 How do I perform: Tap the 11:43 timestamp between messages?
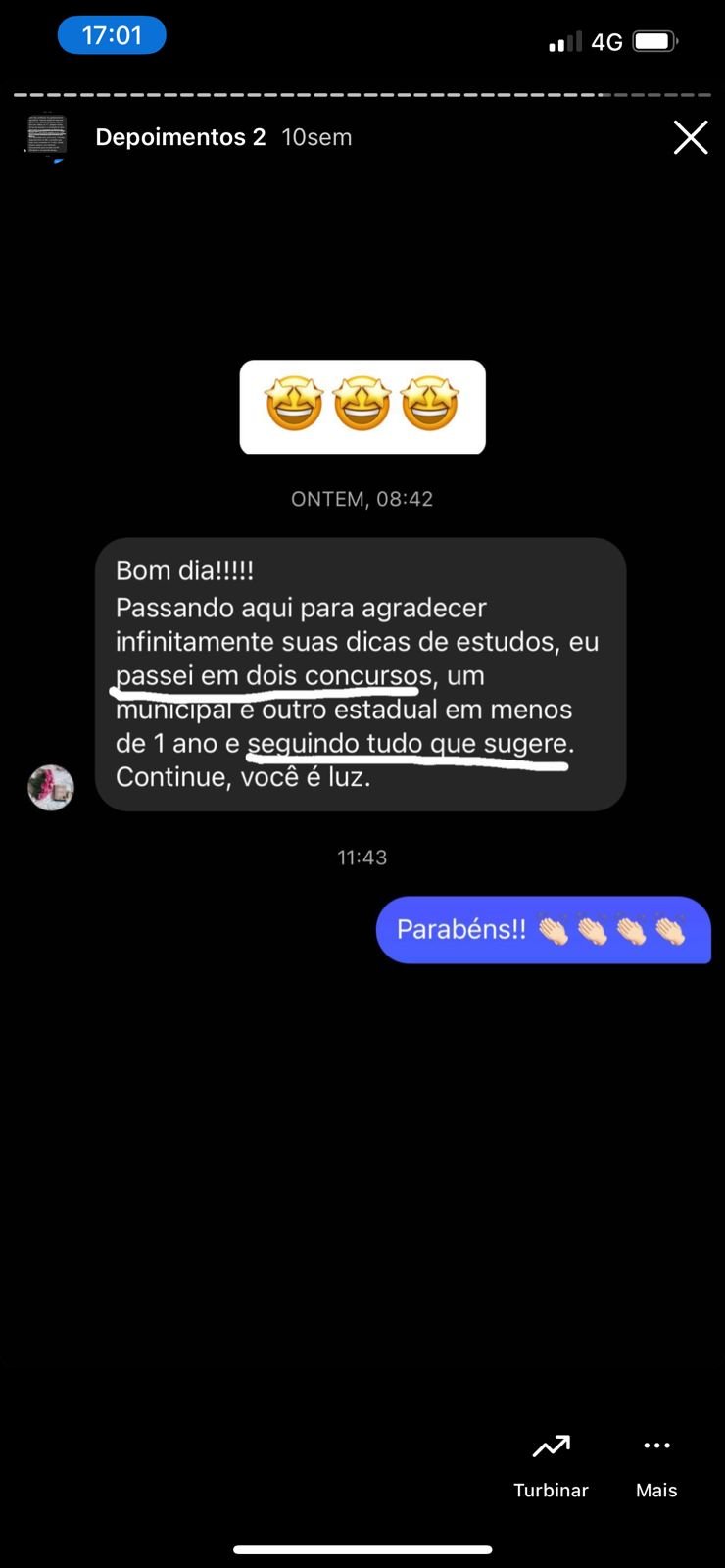point(362,857)
